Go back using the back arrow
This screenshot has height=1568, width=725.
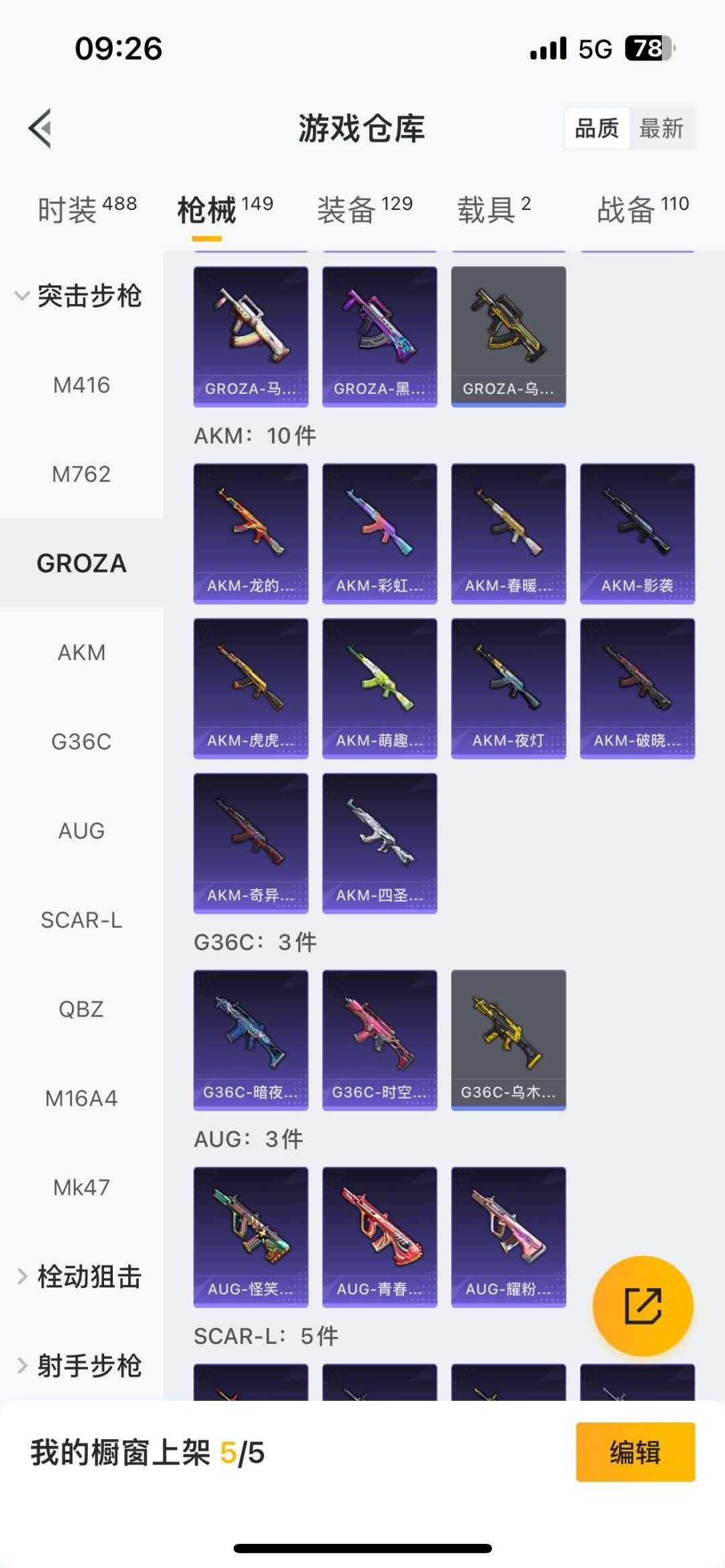click(x=40, y=127)
